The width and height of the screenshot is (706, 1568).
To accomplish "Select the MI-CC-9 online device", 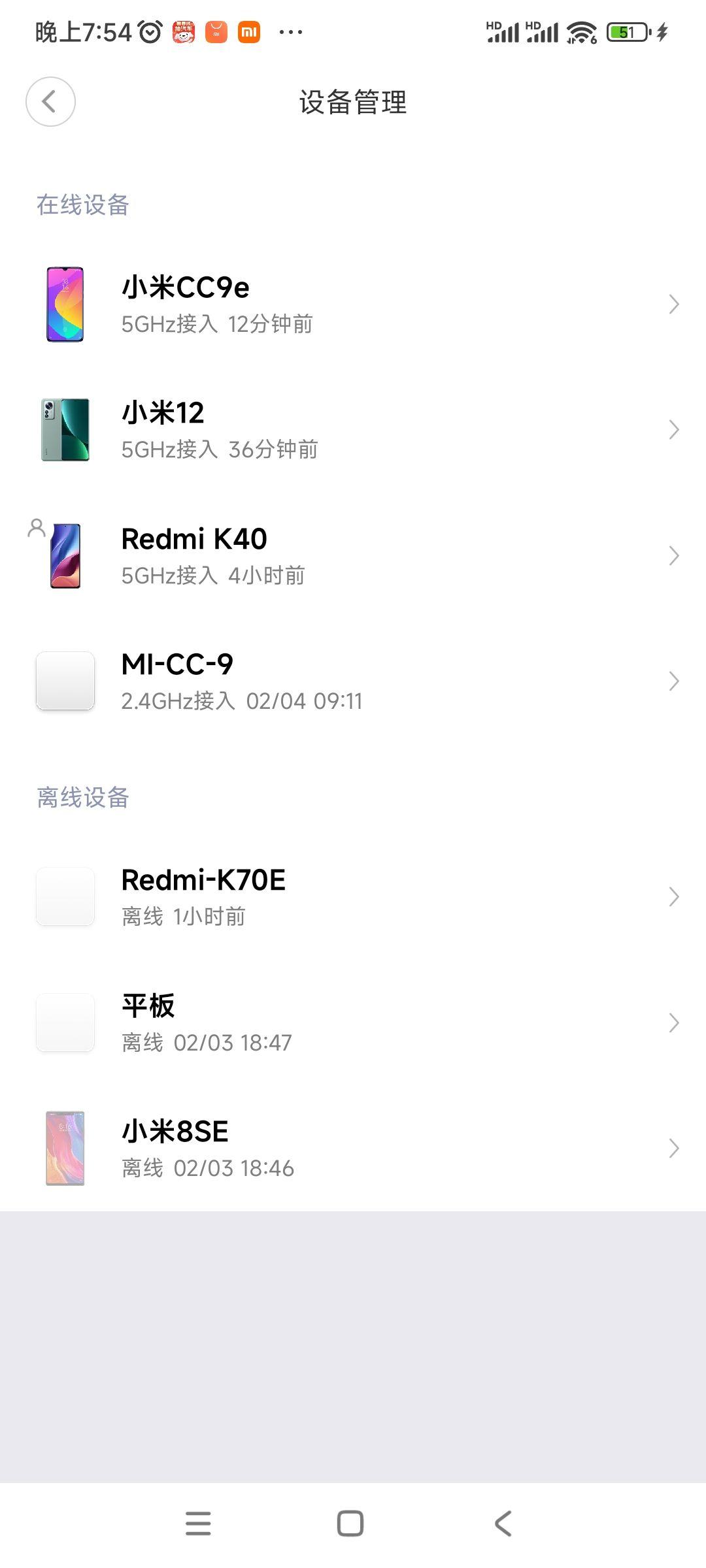I will 353,681.
